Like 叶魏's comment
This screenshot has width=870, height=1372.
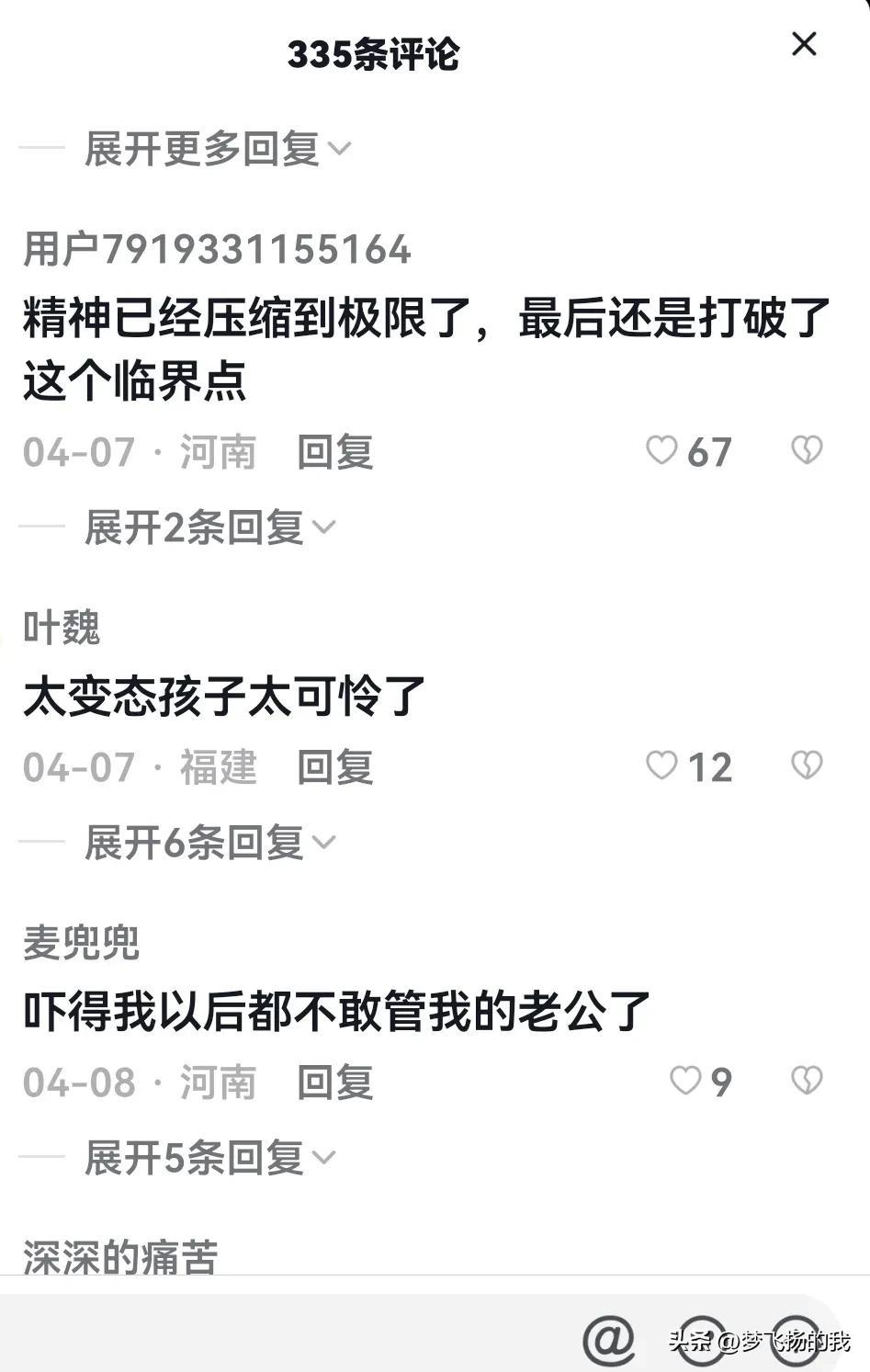(661, 765)
